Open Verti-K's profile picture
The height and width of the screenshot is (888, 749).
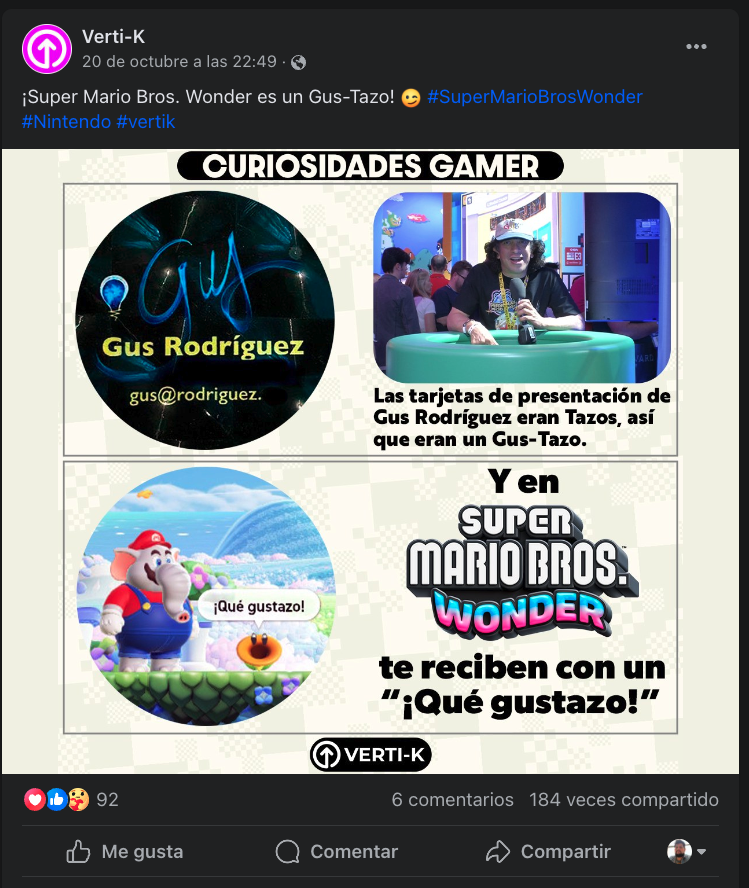click(x=47, y=49)
